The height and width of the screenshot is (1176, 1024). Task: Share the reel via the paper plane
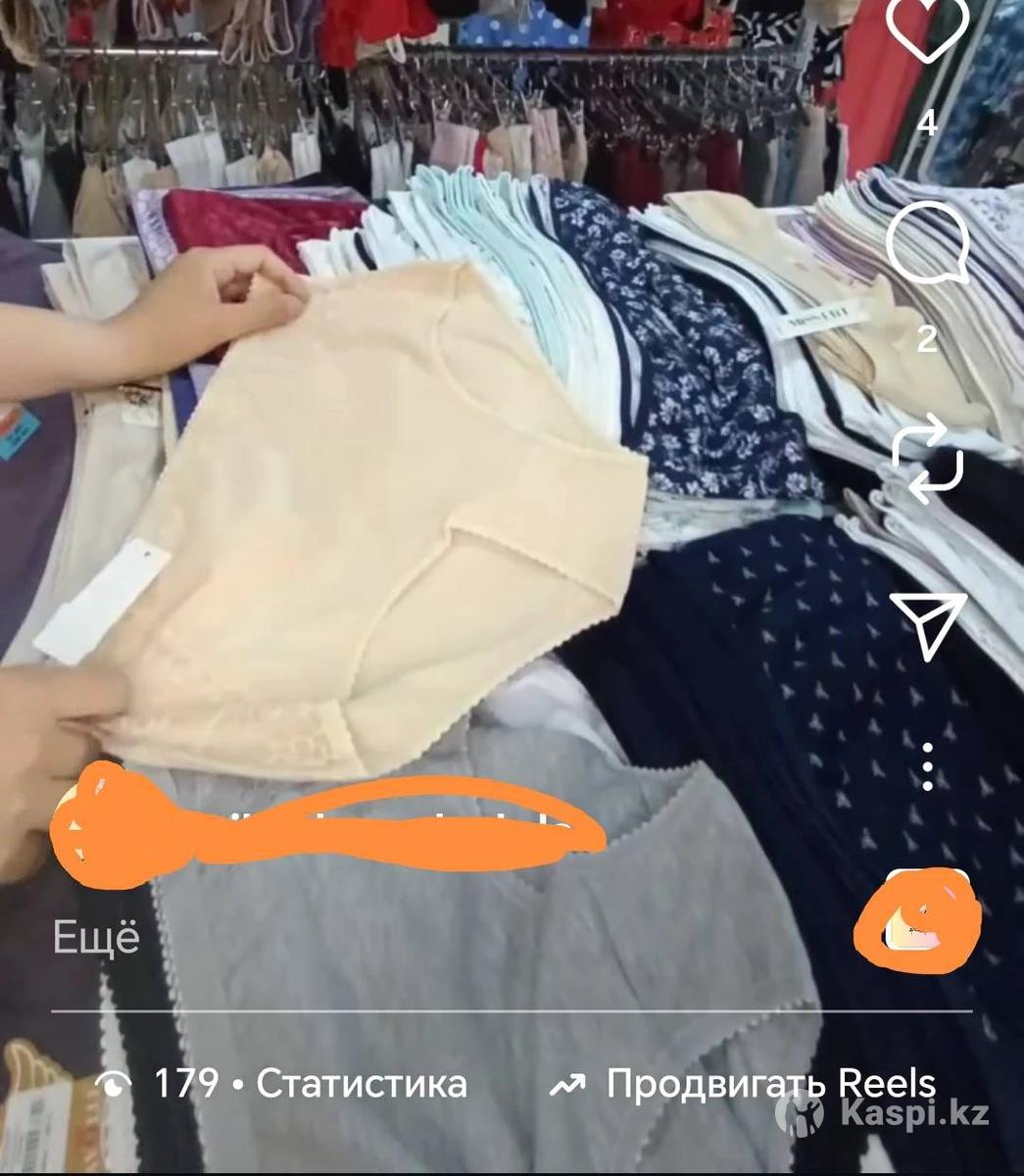pyautogui.click(x=927, y=624)
